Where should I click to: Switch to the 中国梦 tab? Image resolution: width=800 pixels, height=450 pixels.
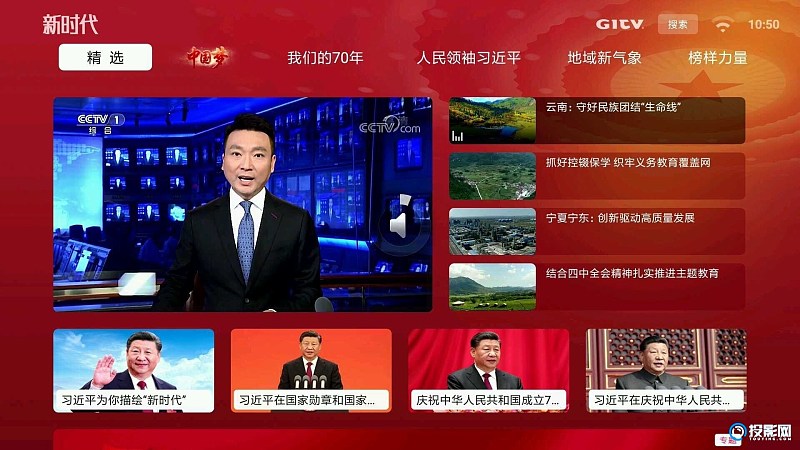[207, 57]
